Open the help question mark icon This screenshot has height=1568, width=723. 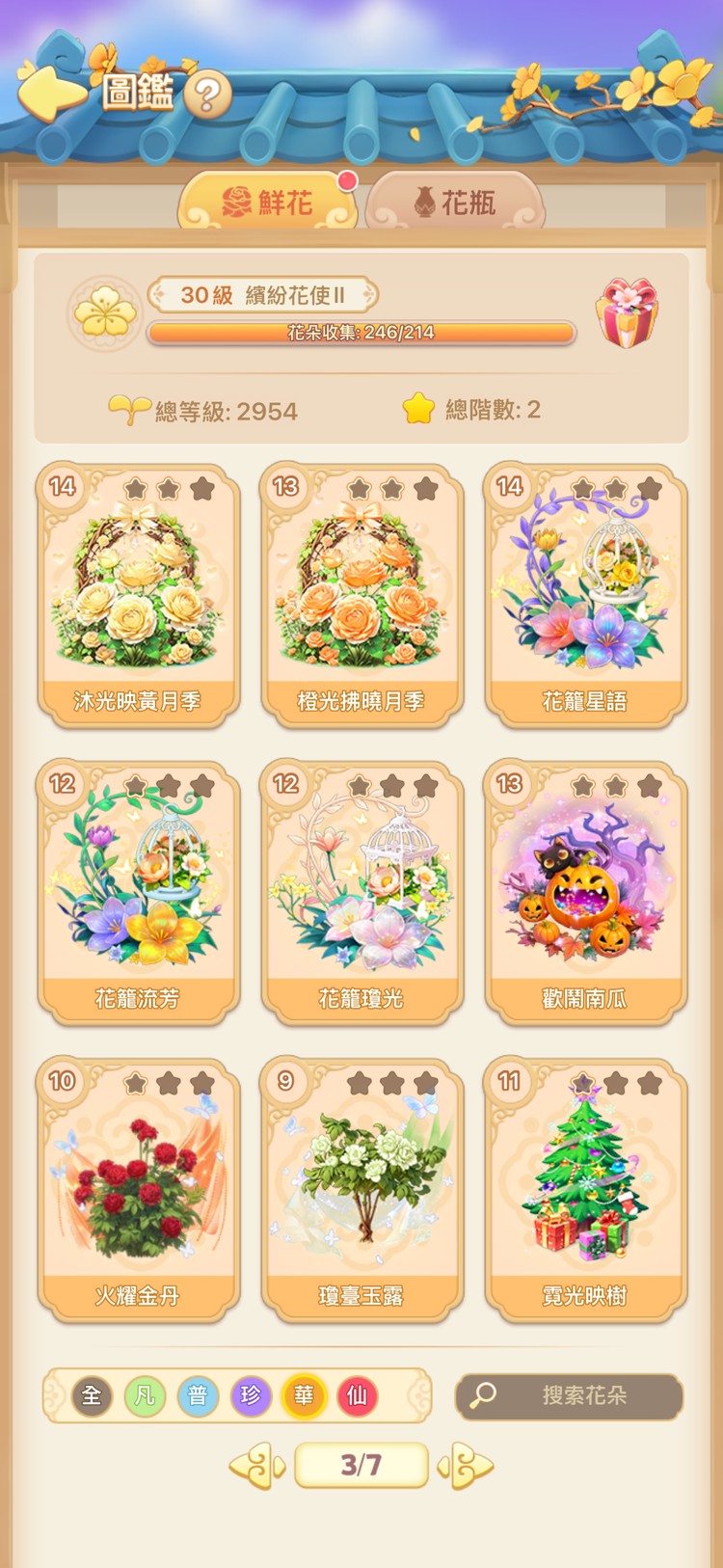coord(205,91)
